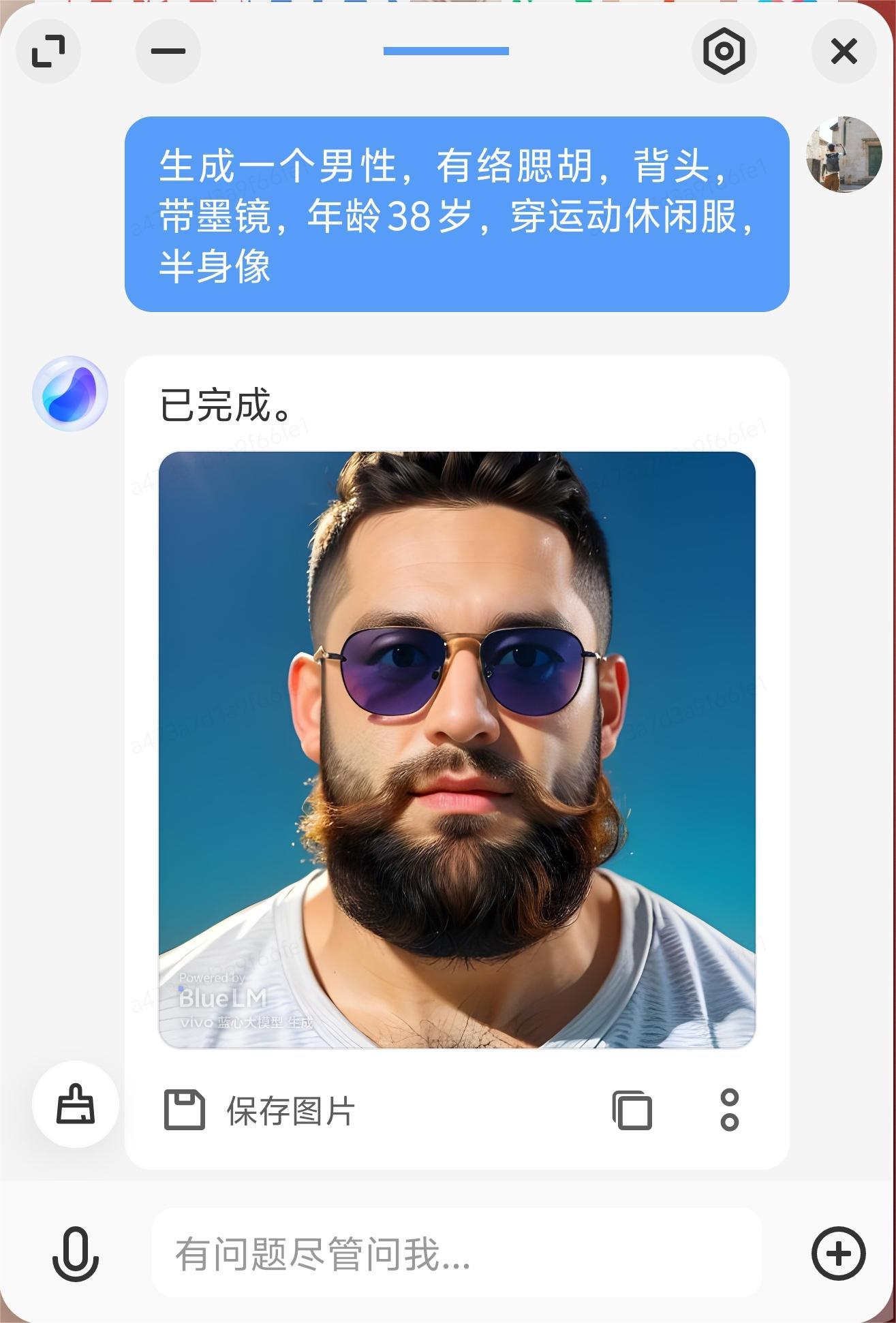Screen dimensions: 896x1323
Task: Open more options for the generated image
Action: pyautogui.click(x=729, y=1110)
